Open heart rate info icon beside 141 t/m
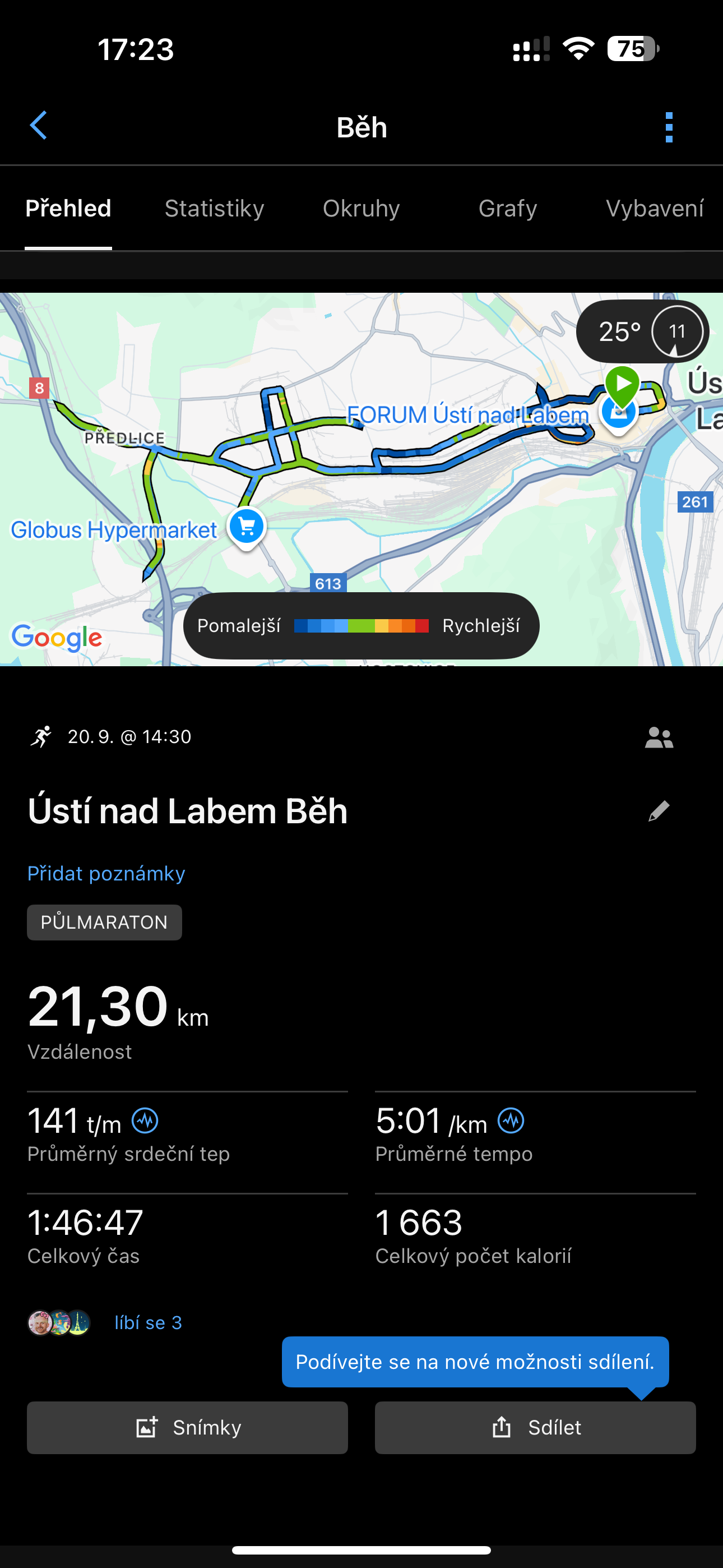The height and width of the screenshot is (1568, 723). point(146,1120)
